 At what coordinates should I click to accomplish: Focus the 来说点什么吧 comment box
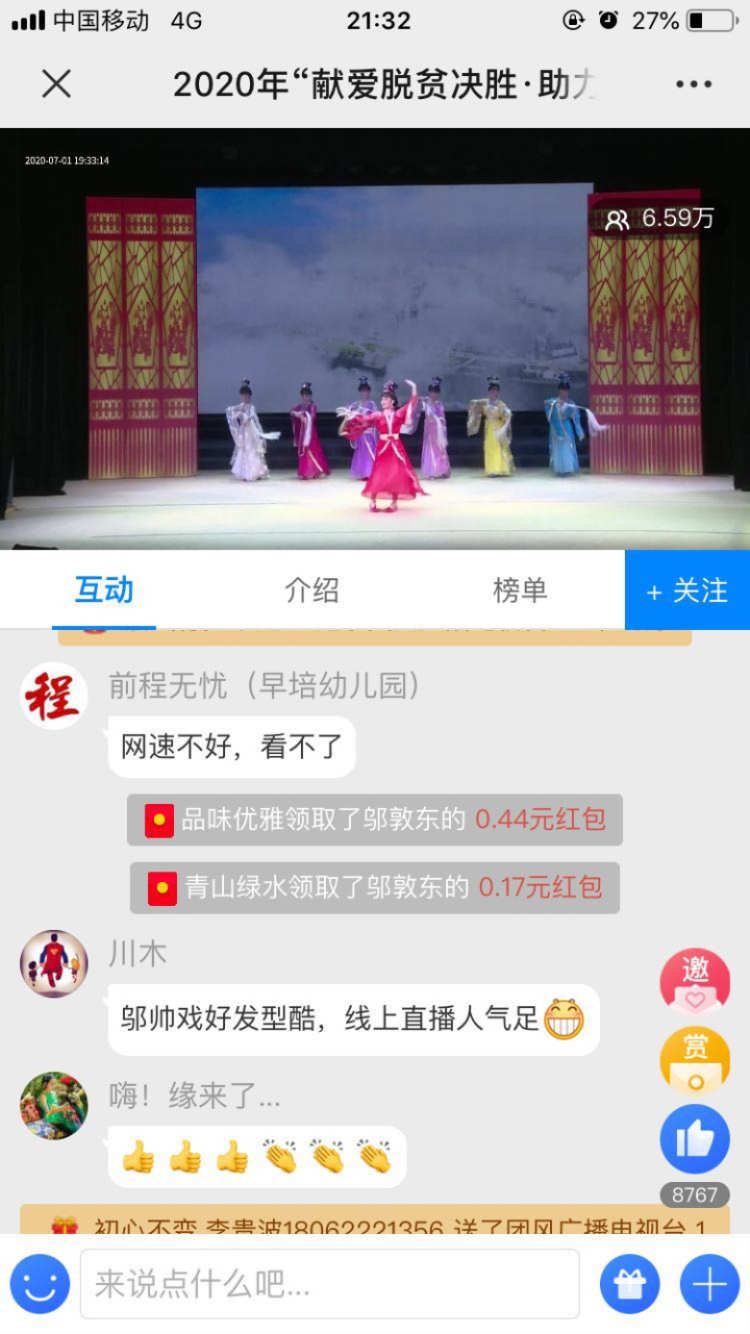(x=330, y=1284)
